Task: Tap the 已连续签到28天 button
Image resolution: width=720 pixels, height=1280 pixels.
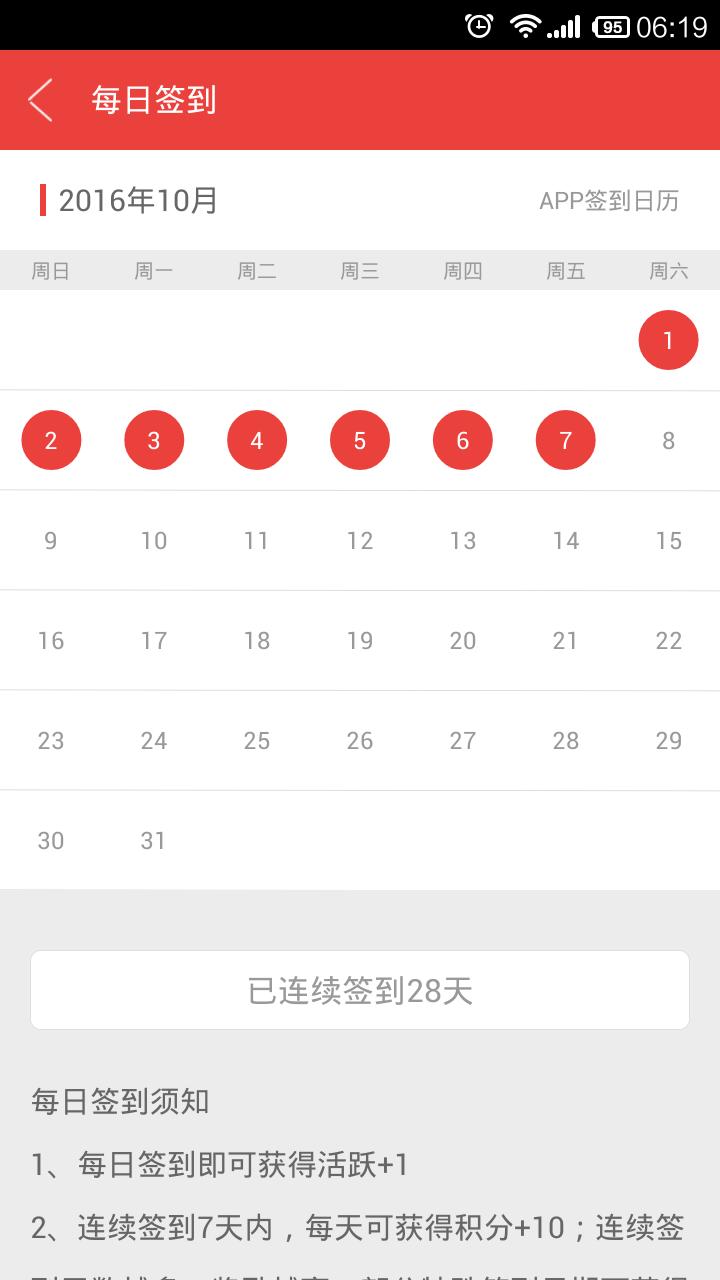Action: click(x=360, y=990)
